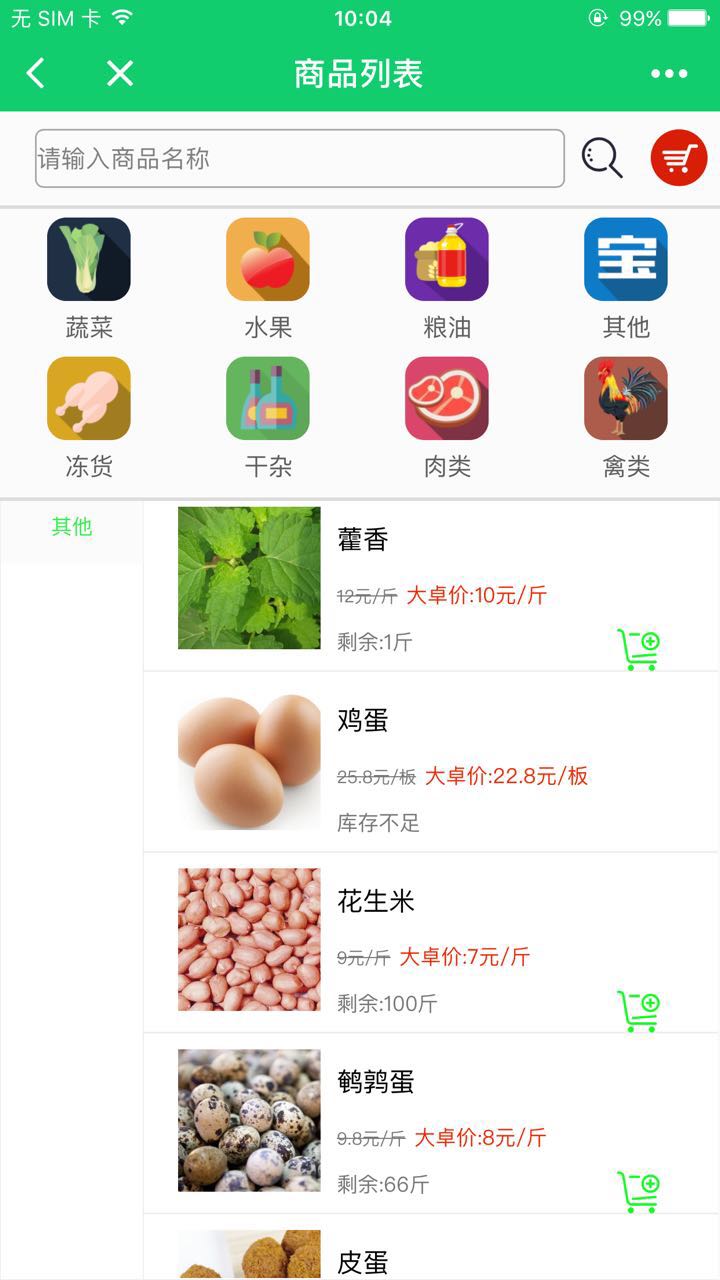Focus the 请输入商品名称 search field
The width and height of the screenshot is (720, 1280).
(x=299, y=158)
